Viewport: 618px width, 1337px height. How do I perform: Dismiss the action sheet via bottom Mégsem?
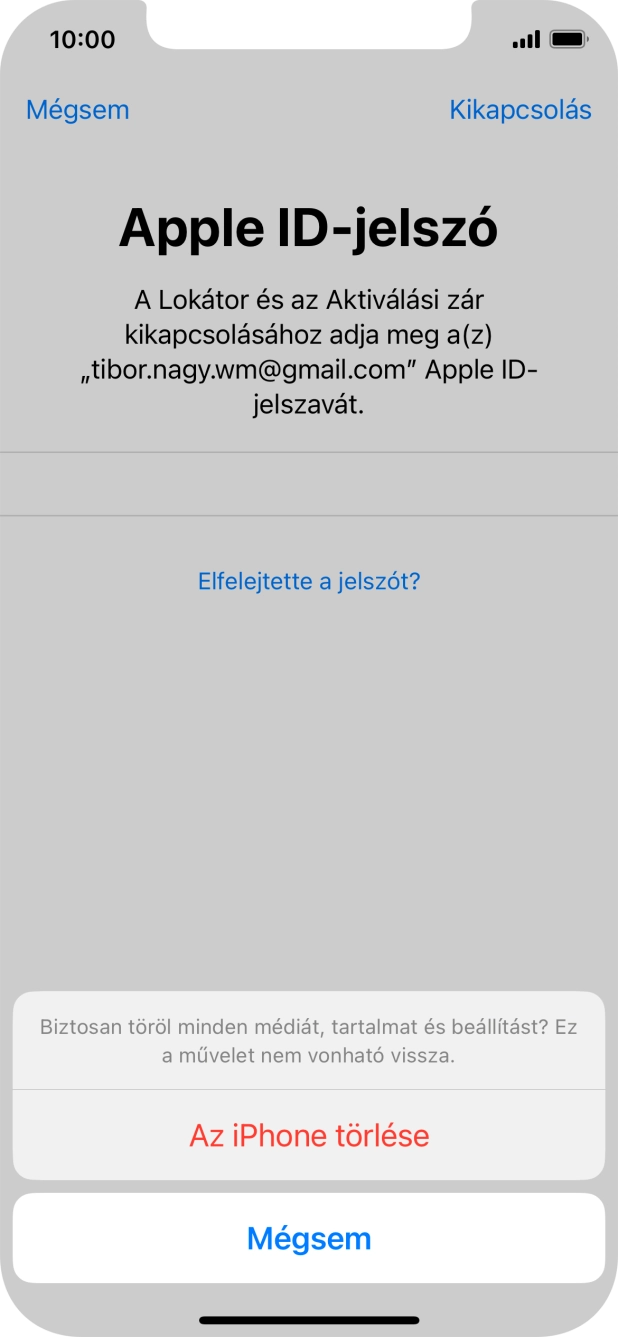pyautogui.click(x=309, y=1238)
